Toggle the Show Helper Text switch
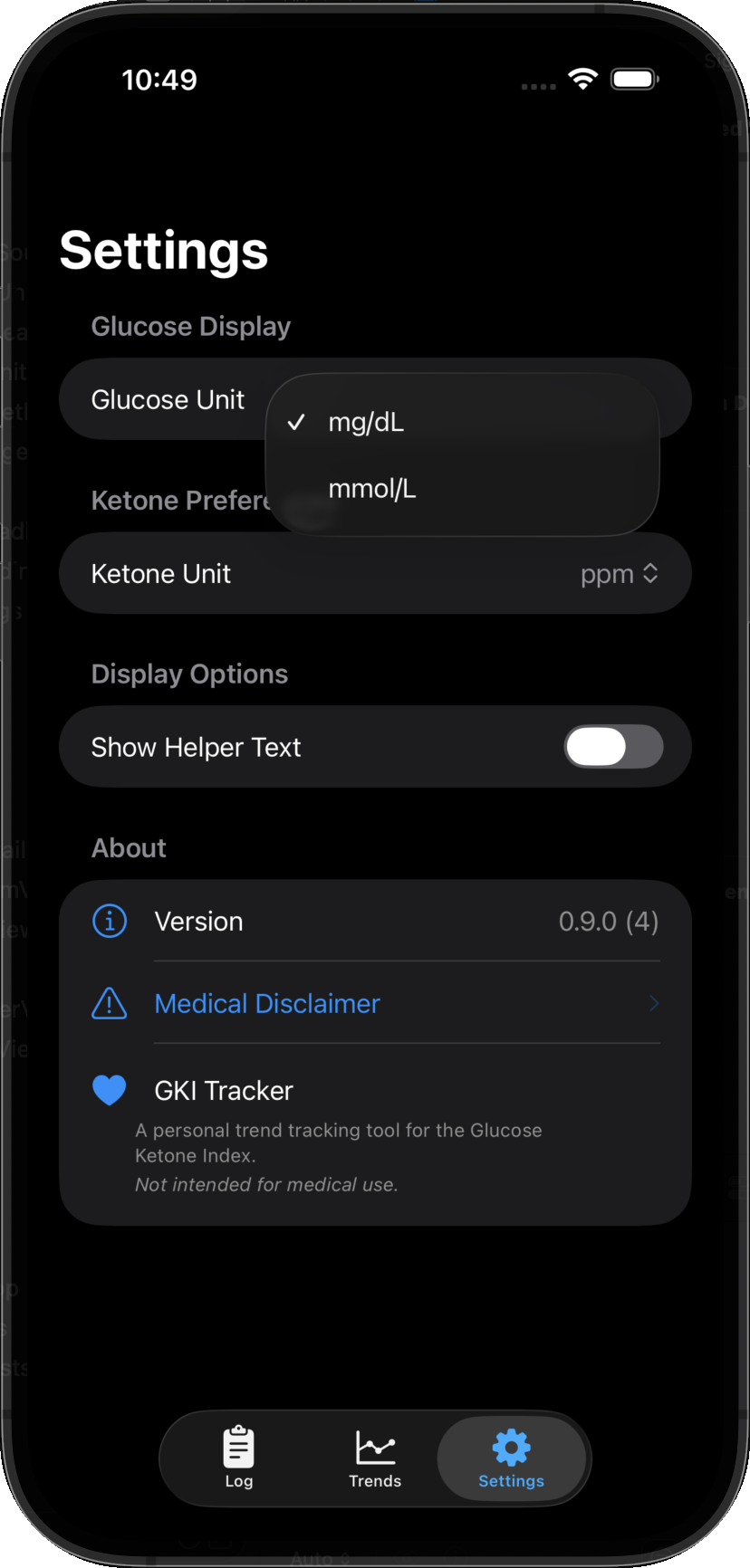 pos(613,747)
